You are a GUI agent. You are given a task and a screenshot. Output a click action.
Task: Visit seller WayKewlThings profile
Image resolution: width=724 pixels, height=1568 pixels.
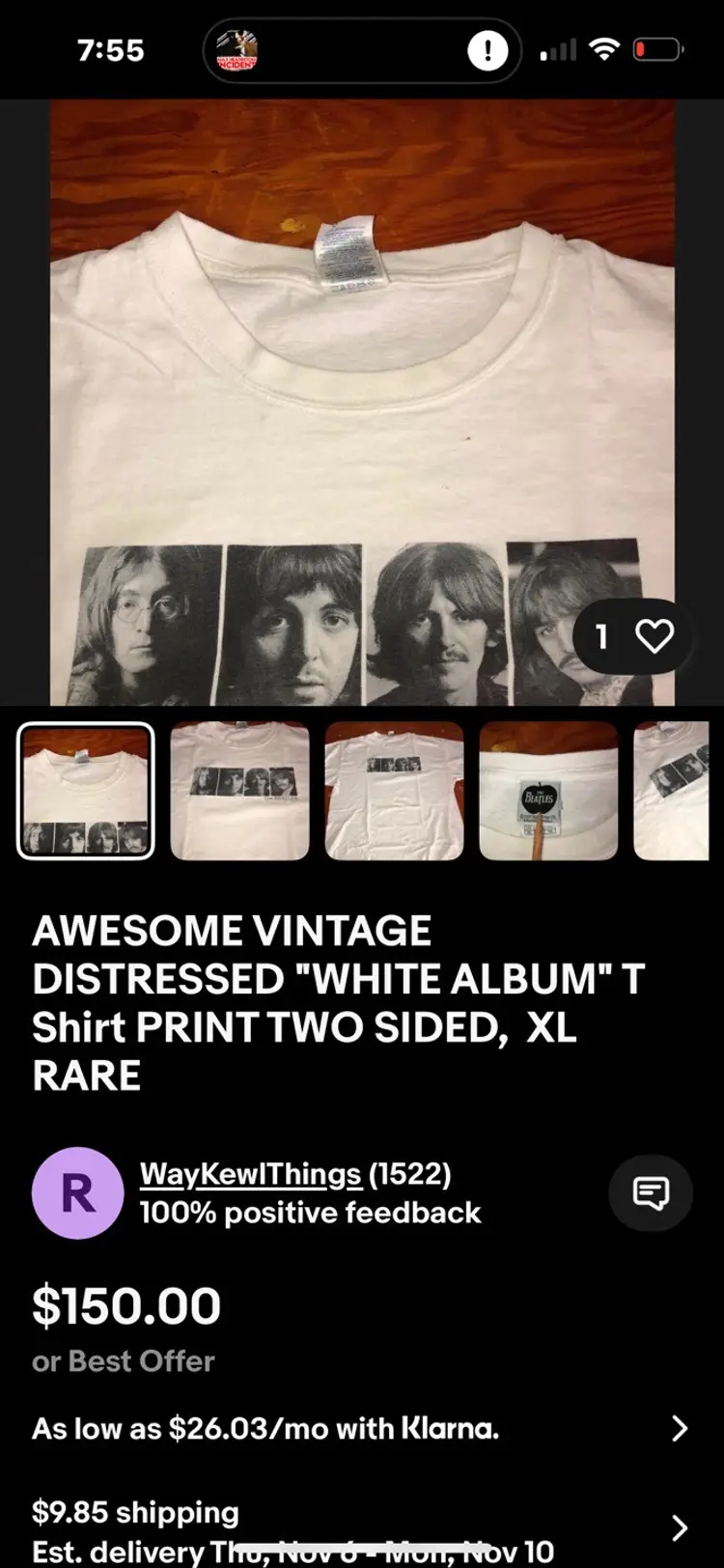point(250,1173)
